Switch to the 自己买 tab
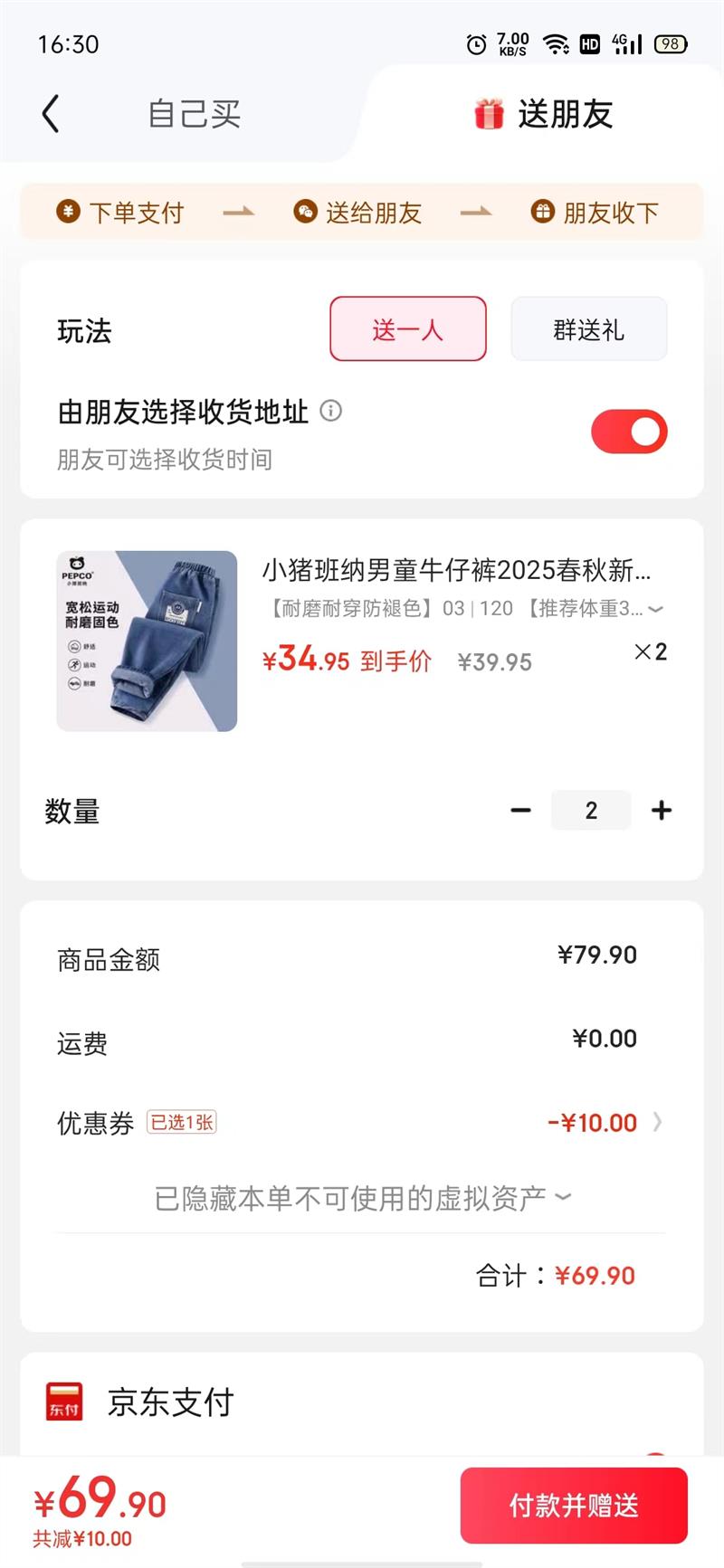 coord(194,115)
